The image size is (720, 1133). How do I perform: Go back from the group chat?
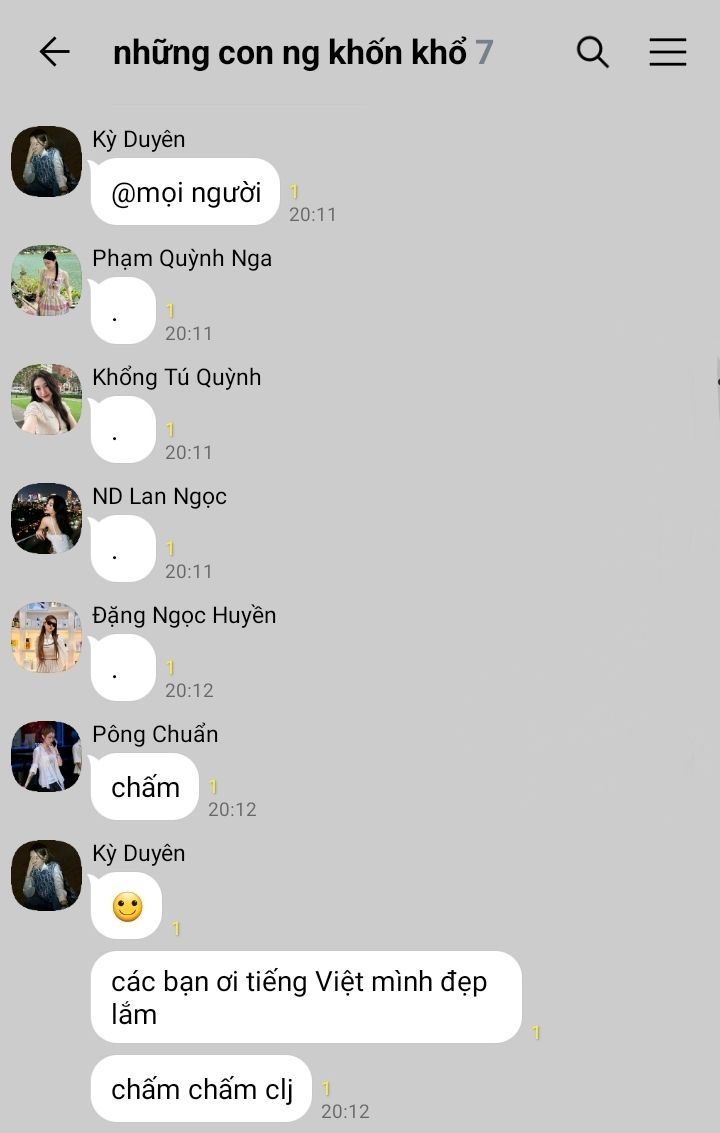[x=54, y=52]
